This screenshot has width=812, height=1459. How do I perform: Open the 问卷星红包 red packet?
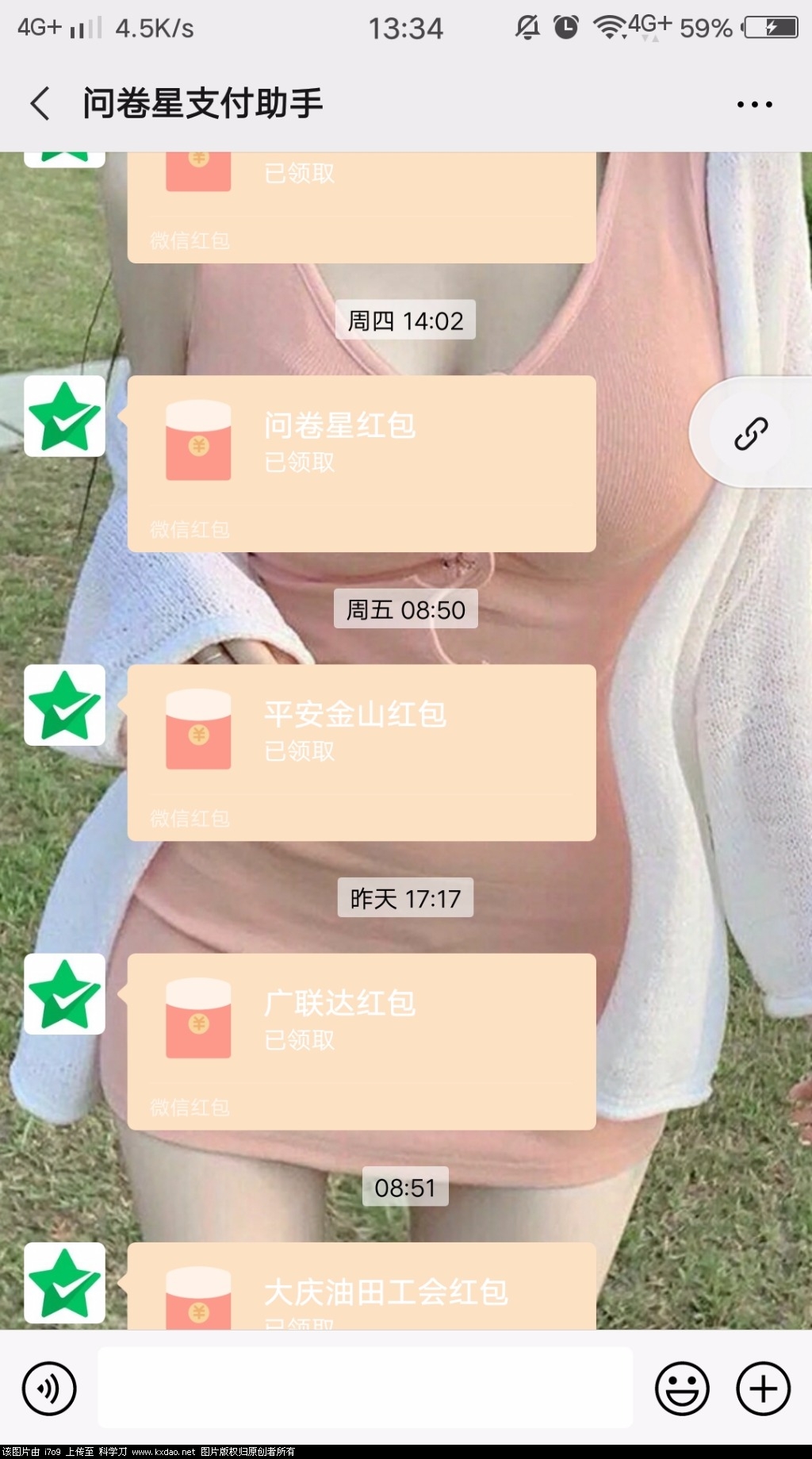coord(362,463)
